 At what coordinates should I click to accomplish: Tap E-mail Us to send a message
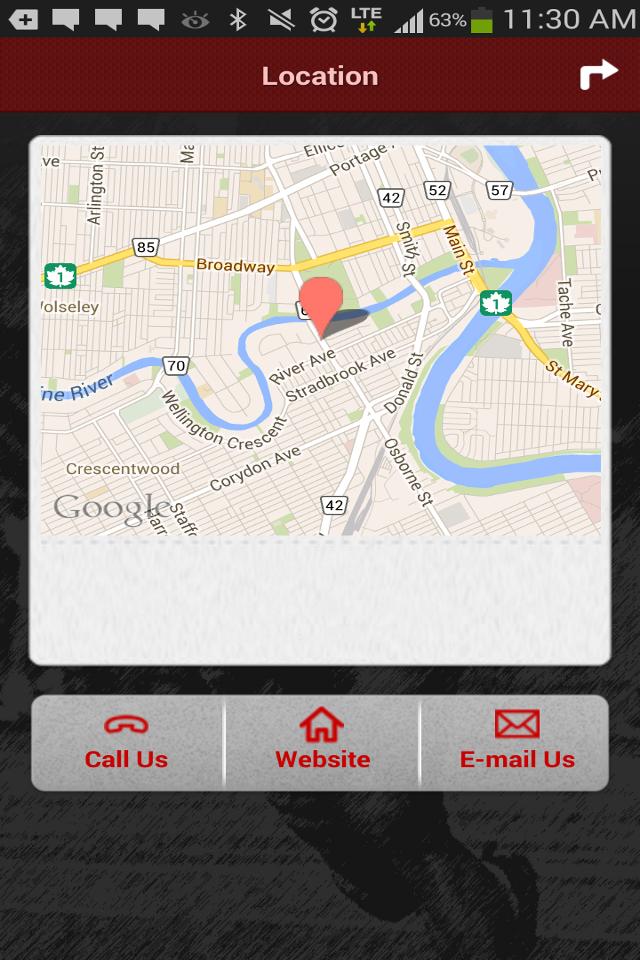(516, 743)
